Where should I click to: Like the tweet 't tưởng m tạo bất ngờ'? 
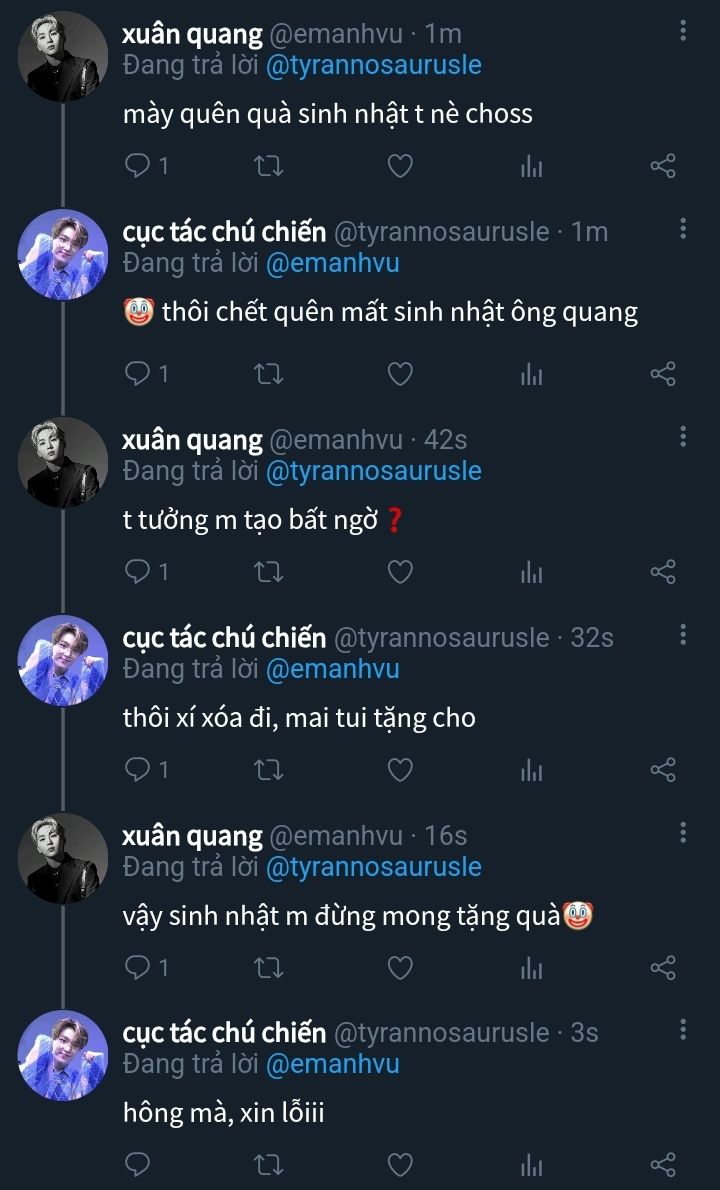click(x=400, y=572)
